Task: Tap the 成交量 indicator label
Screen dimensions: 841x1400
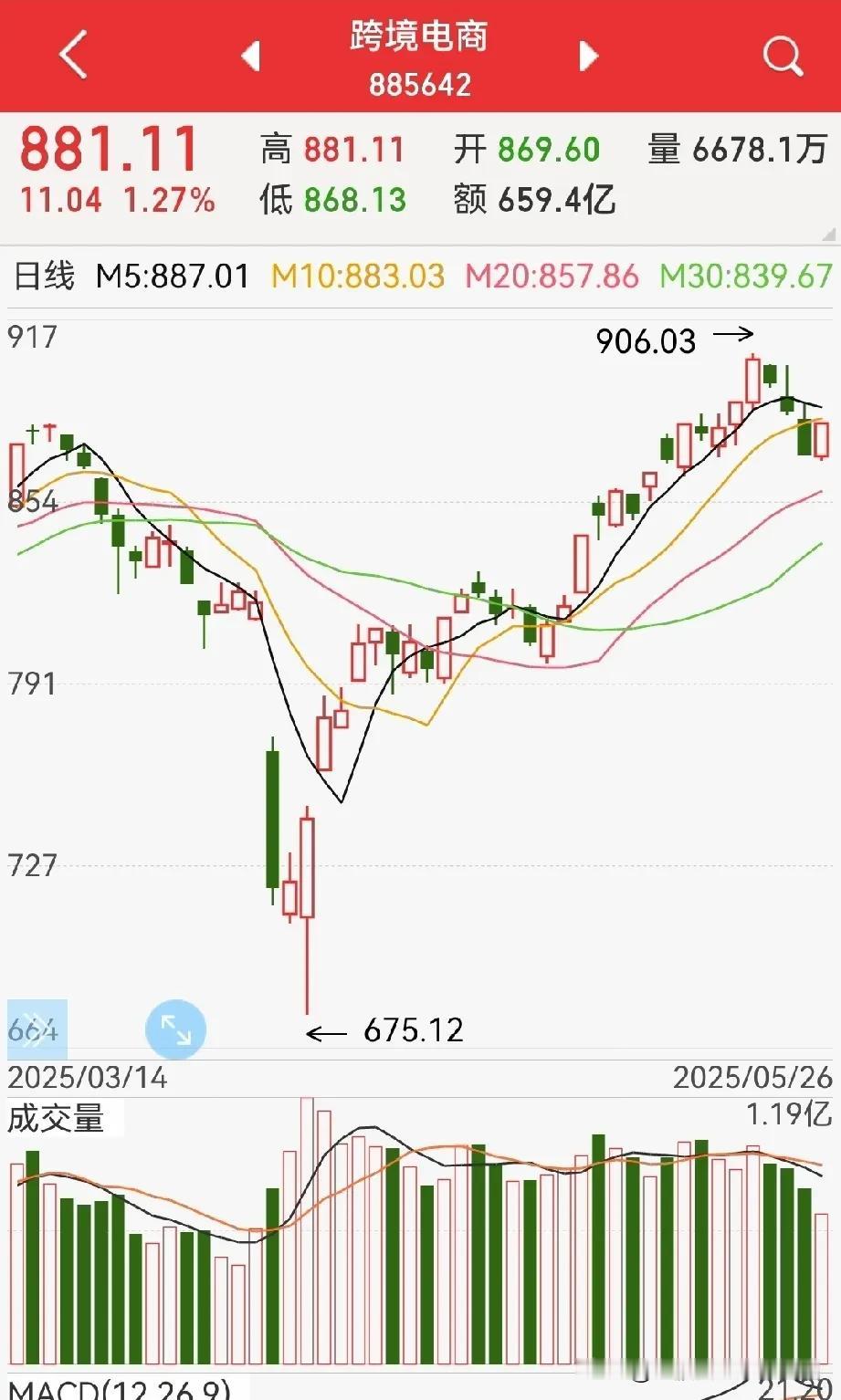Action: tap(57, 1117)
